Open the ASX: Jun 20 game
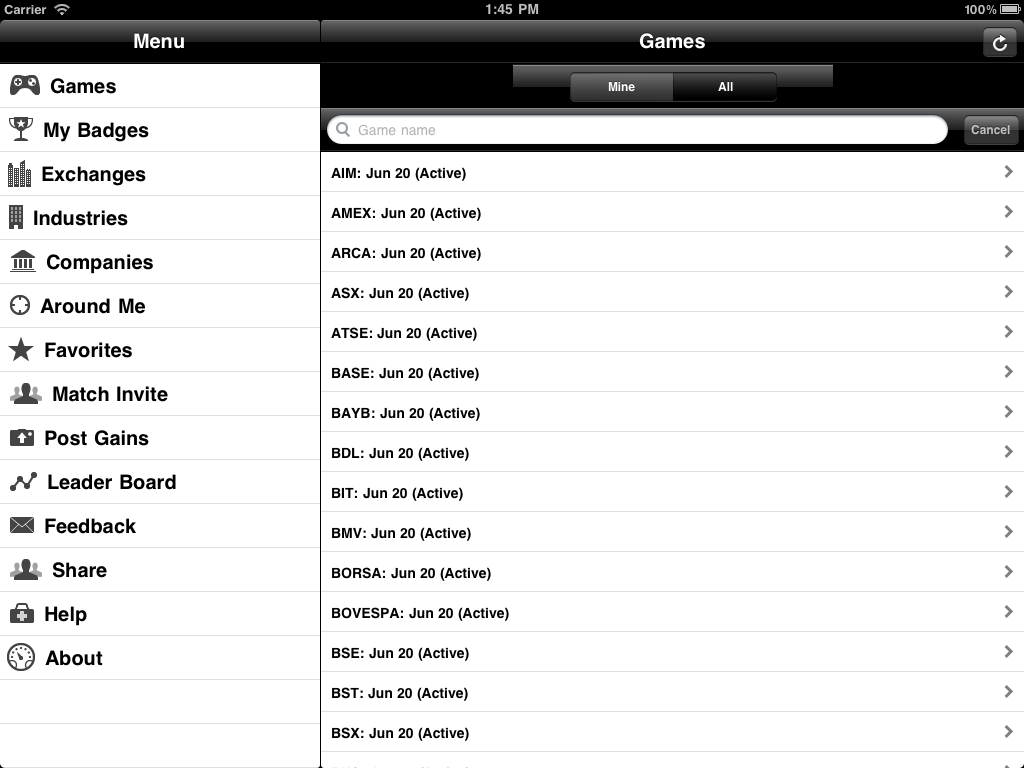 click(x=670, y=293)
